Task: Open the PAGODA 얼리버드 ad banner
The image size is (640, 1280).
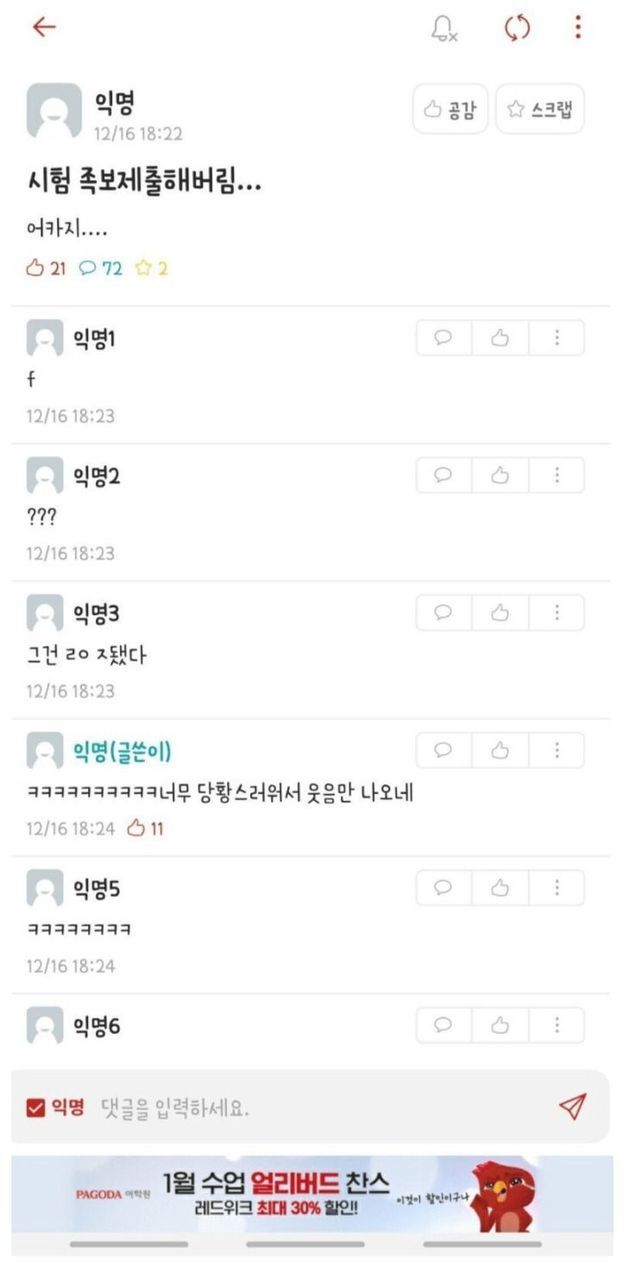Action: pos(312,1194)
